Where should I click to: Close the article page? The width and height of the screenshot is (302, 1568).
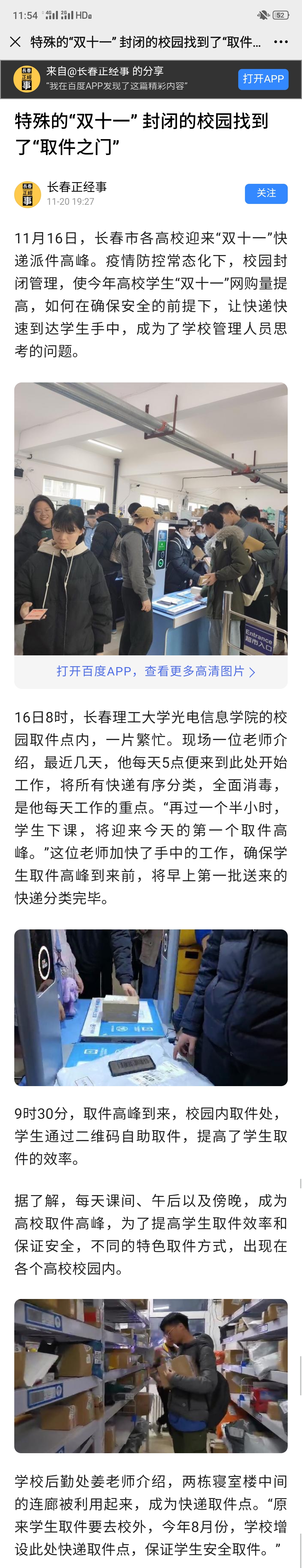coord(15,42)
